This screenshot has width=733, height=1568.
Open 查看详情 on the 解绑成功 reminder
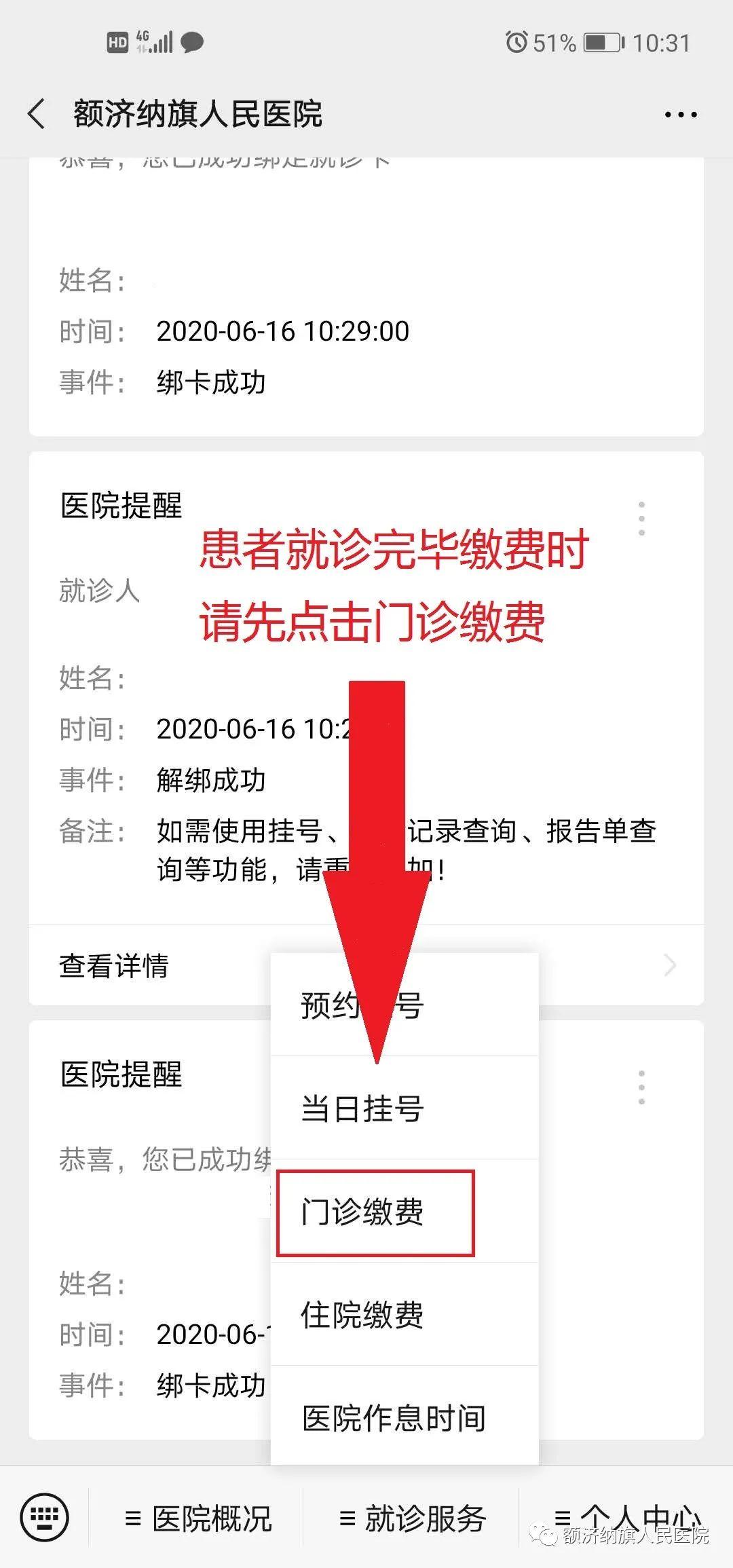(x=149, y=965)
